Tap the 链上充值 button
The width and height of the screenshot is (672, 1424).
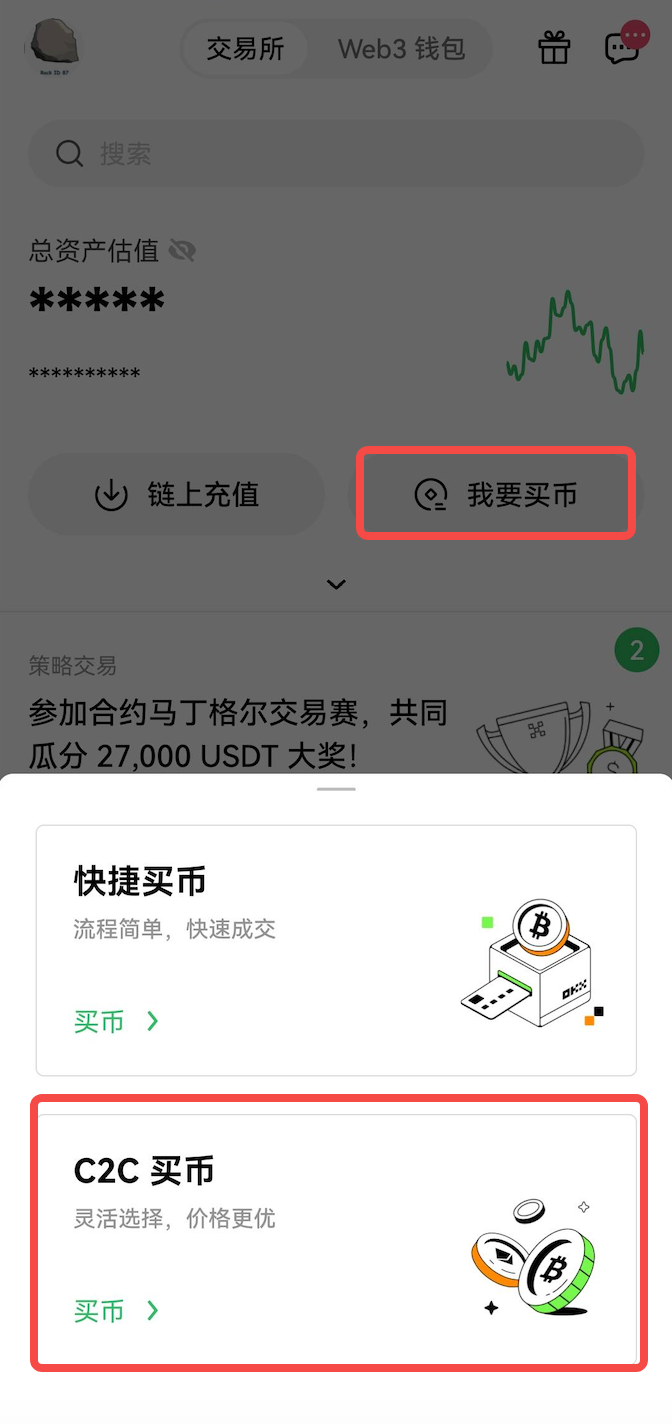coord(176,494)
